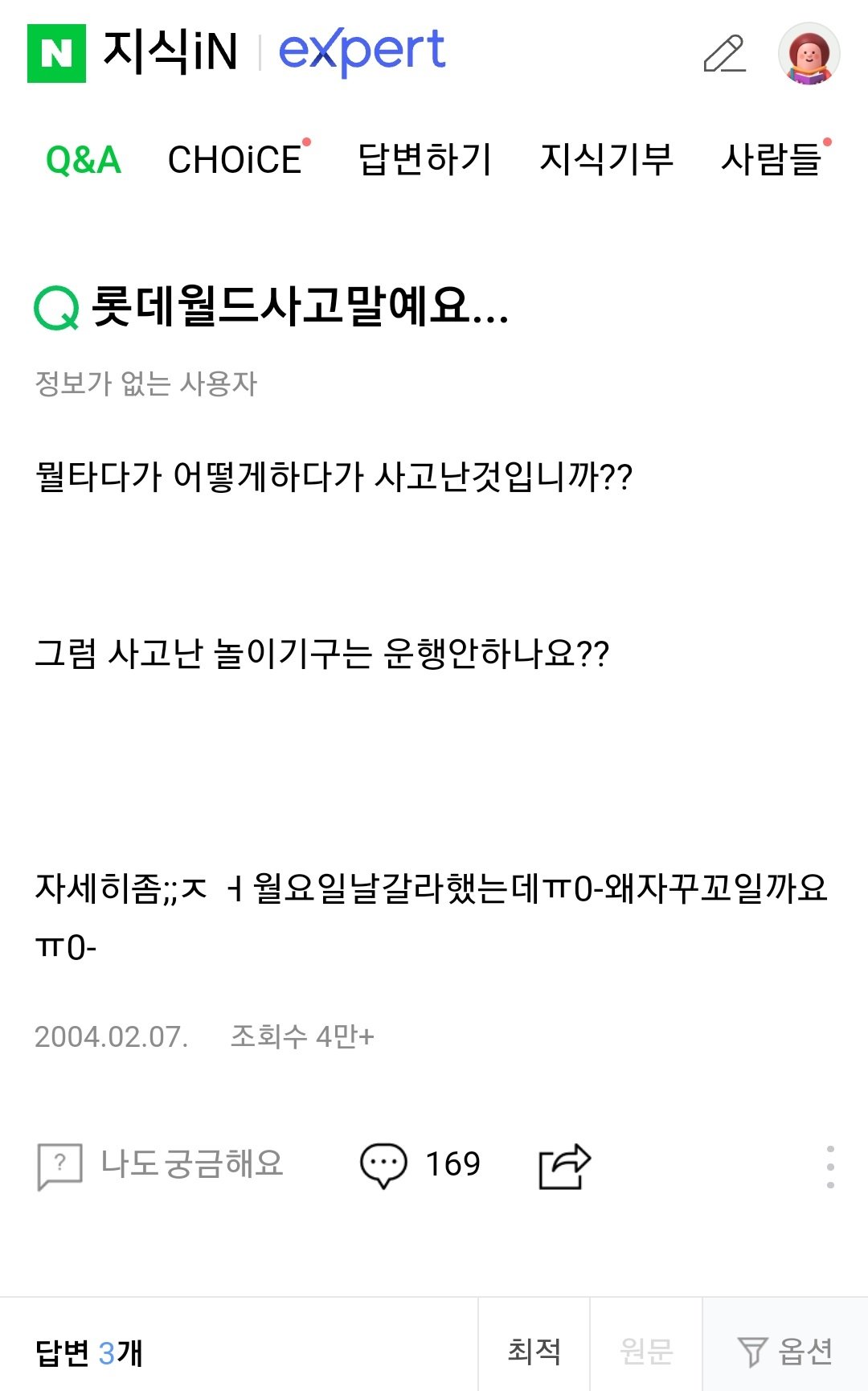This screenshot has width=868, height=1391.
Task: Open the 답변하기 tab
Action: coord(424,158)
